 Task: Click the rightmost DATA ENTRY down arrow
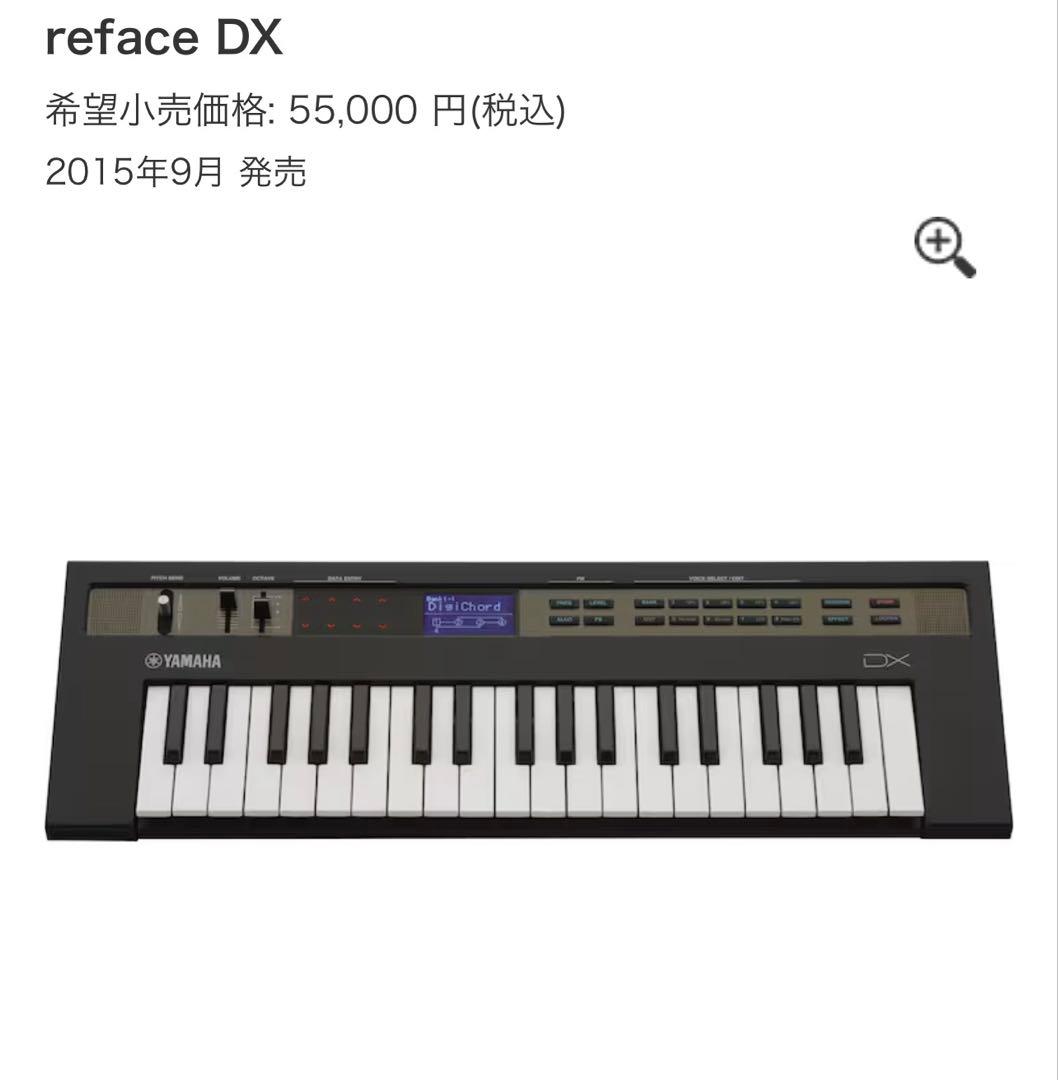(x=383, y=626)
